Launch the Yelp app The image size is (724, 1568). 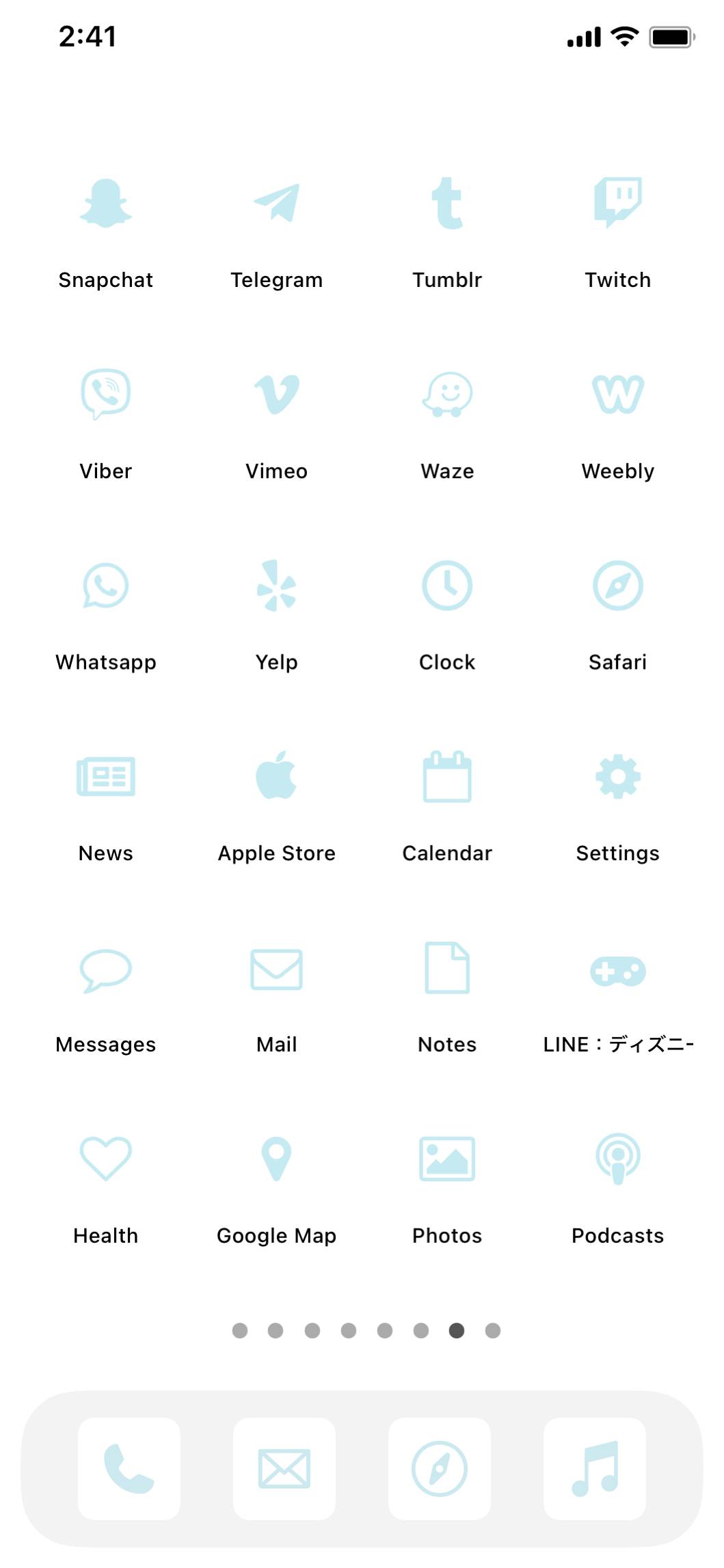coord(276,586)
